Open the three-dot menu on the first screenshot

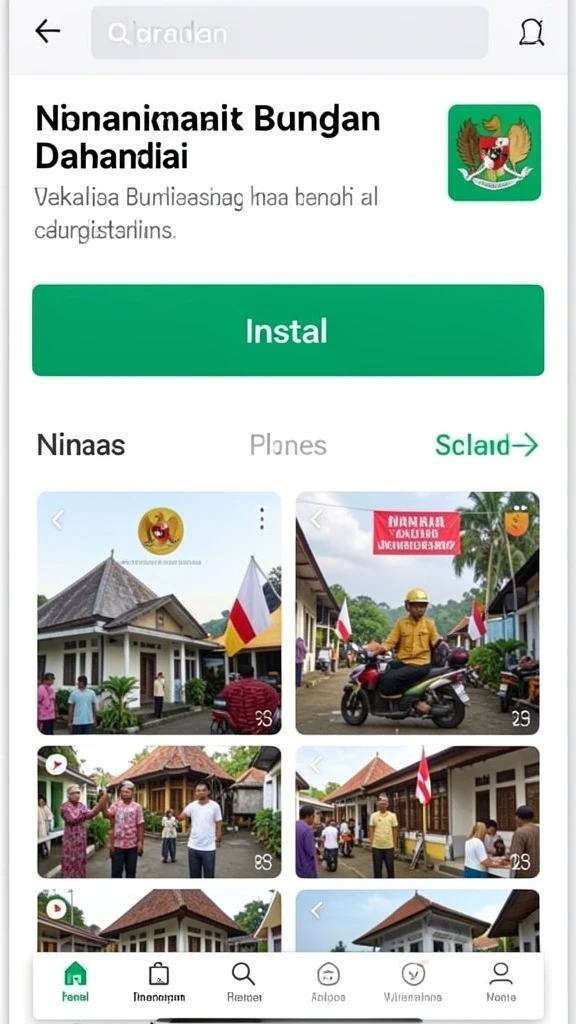coord(262,519)
